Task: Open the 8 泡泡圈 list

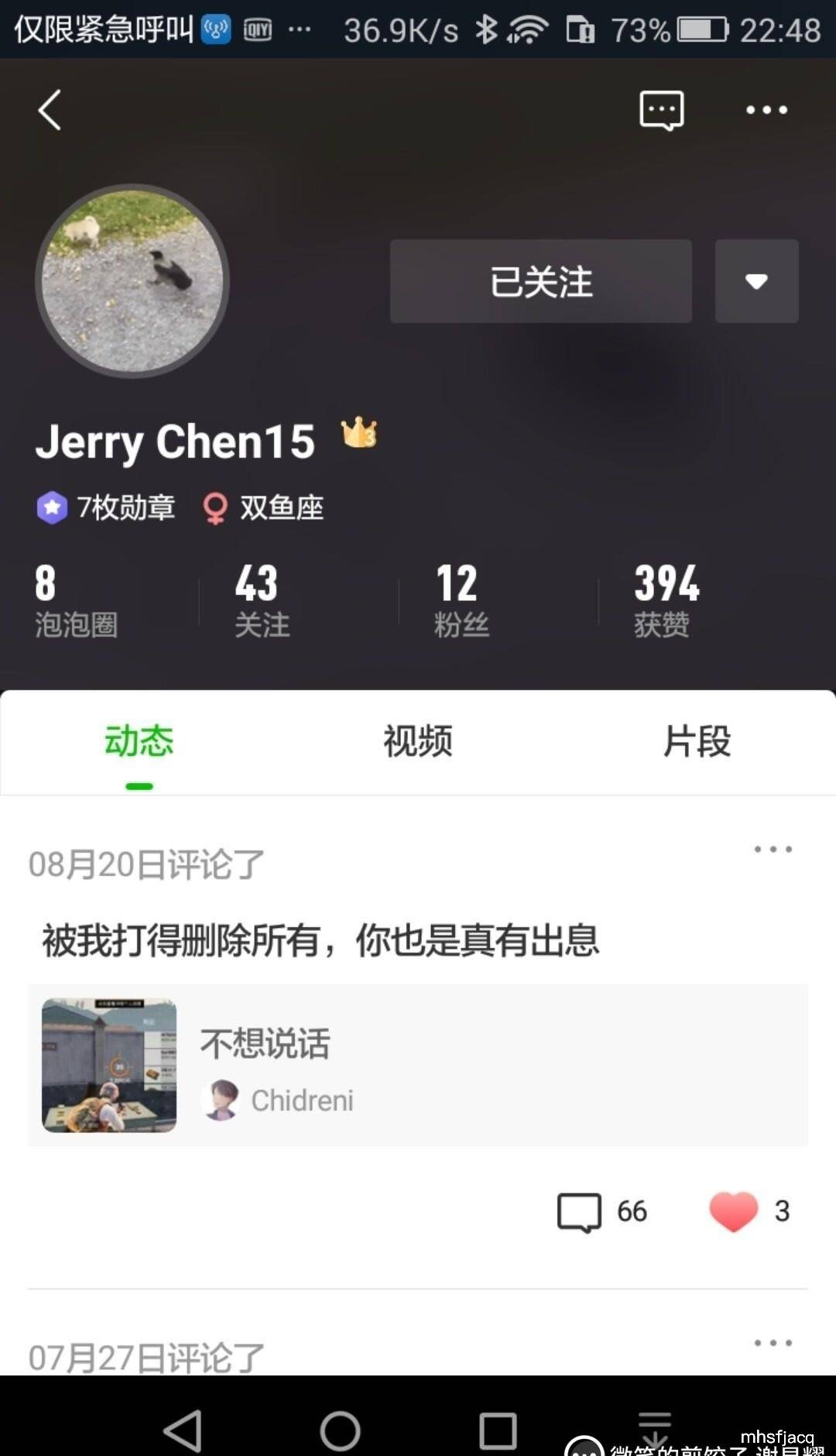Action: point(76,601)
